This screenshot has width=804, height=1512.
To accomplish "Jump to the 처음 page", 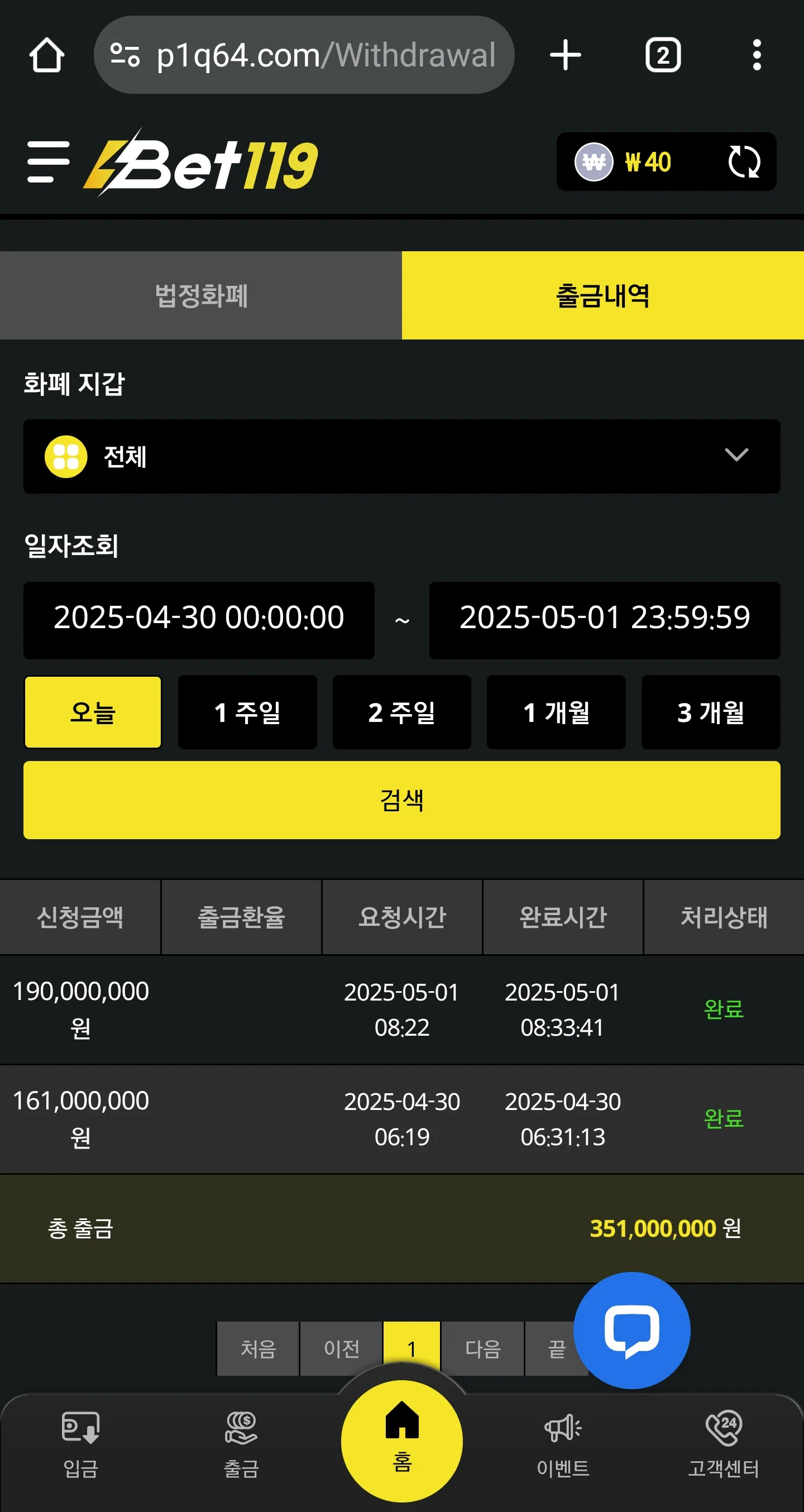I will pyautogui.click(x=258, y=1349).
